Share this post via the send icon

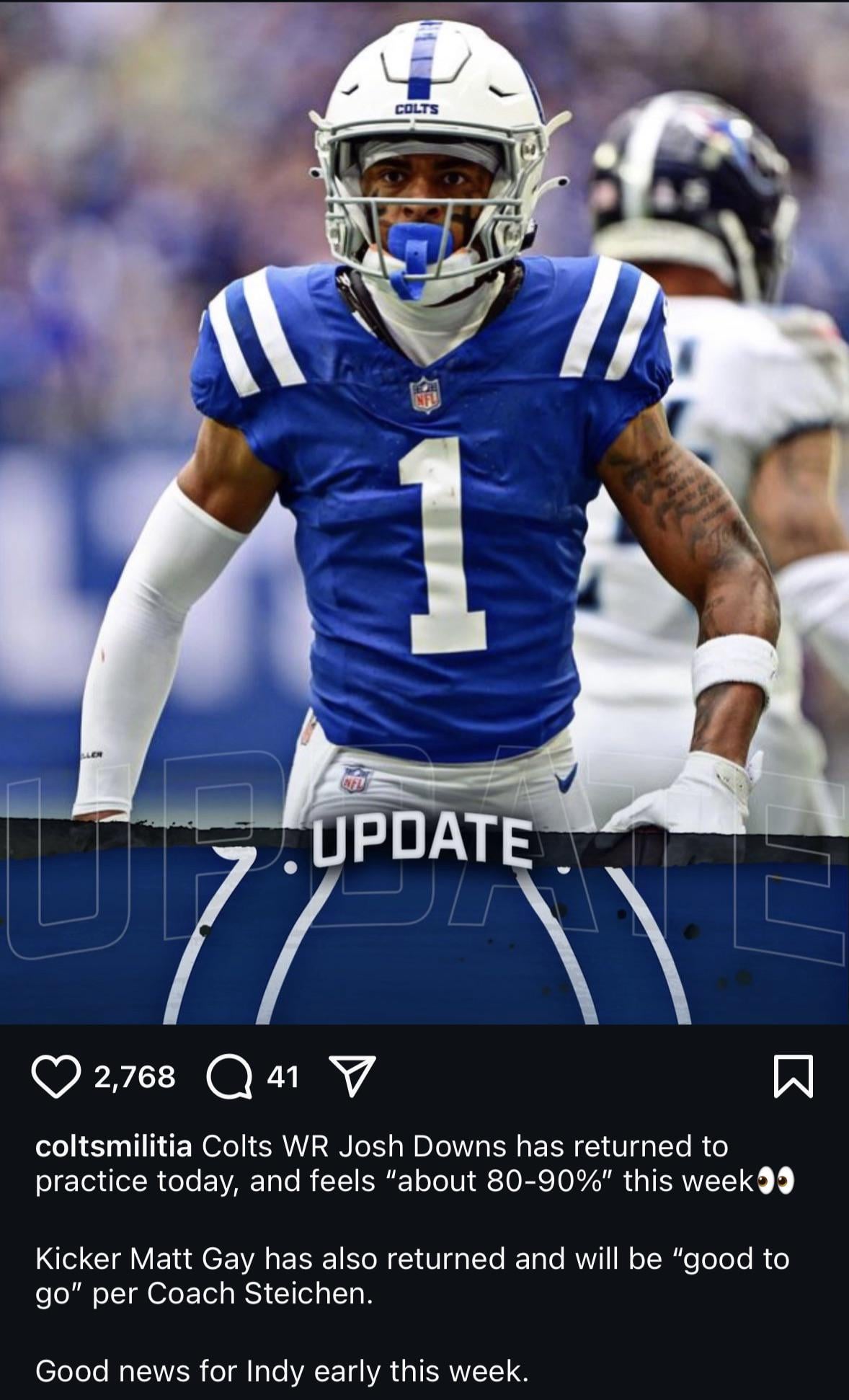coord(352,1076)
